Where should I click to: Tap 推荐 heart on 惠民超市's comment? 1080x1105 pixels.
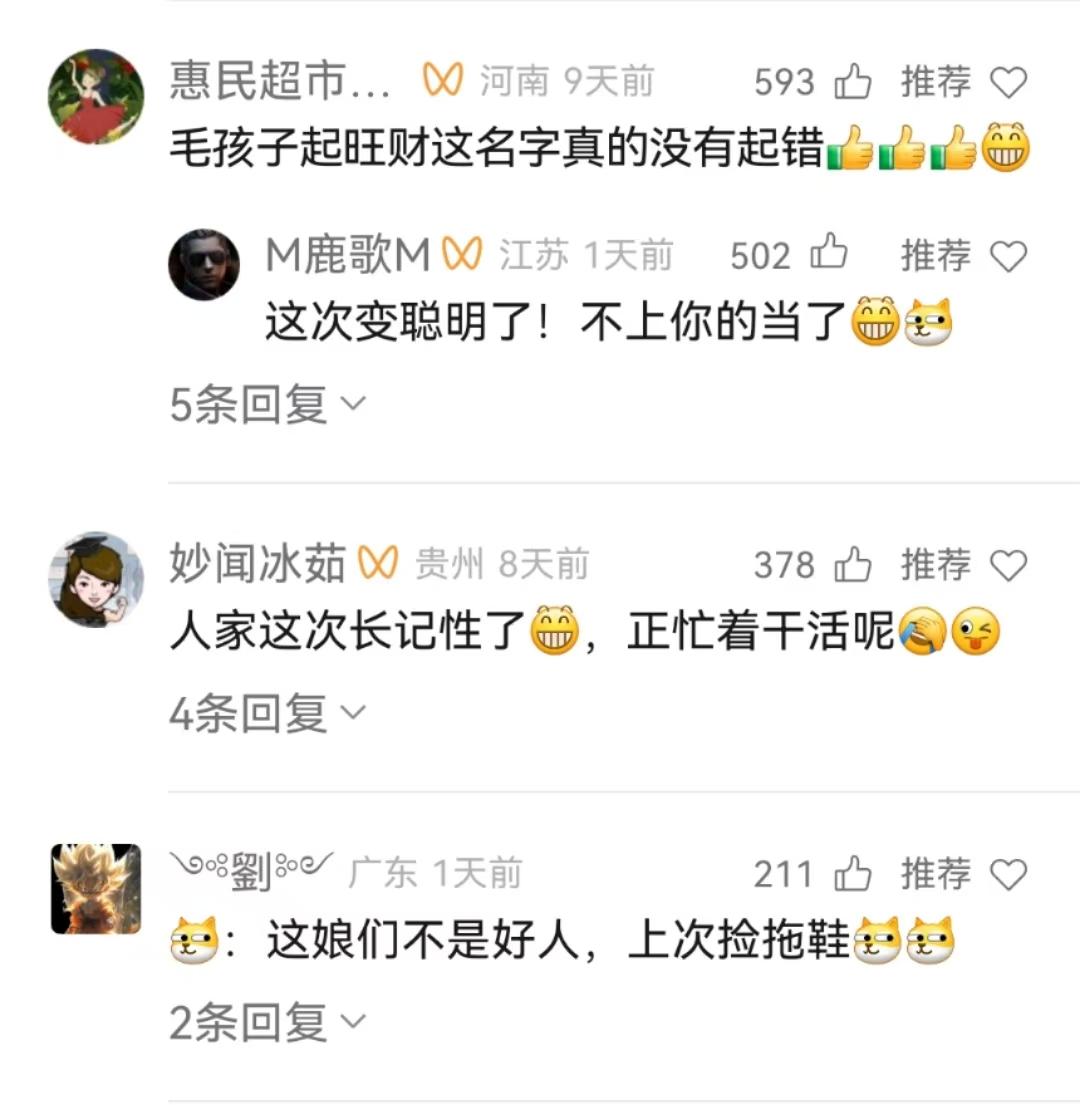pos(1008,83)
